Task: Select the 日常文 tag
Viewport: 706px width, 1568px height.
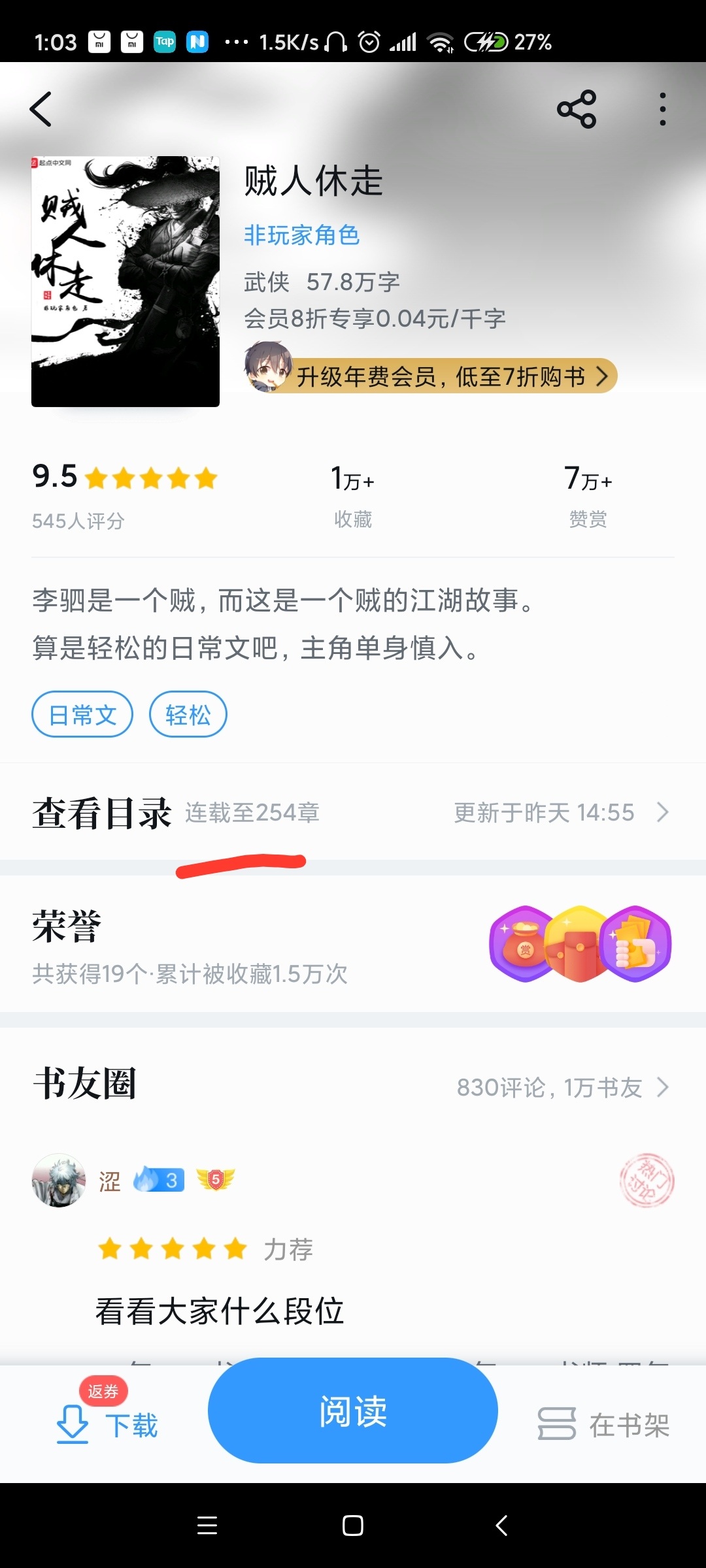Action: tap(82, 714)
